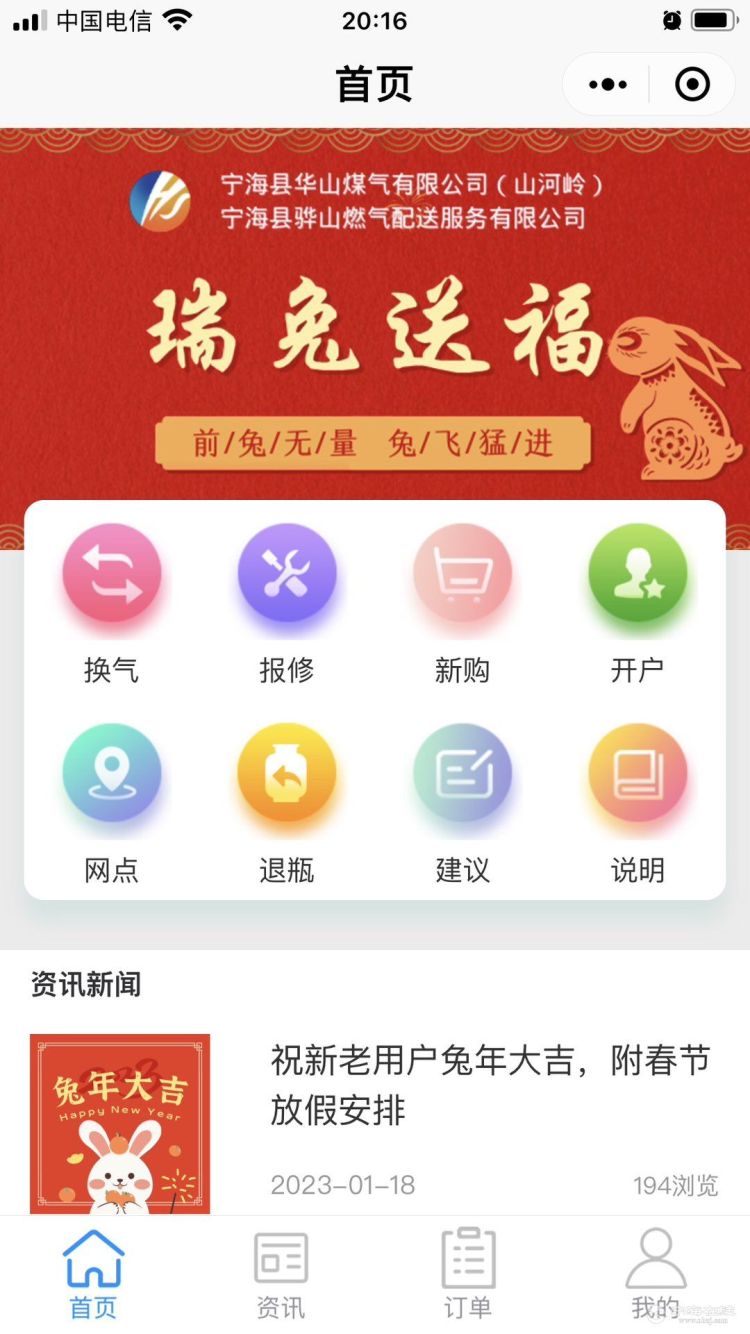The height and width of the screenshot is (1334, 750).
Task: Read the 兔年大吉 holiday schedule news article
Action: click(x=490, y=1085)
